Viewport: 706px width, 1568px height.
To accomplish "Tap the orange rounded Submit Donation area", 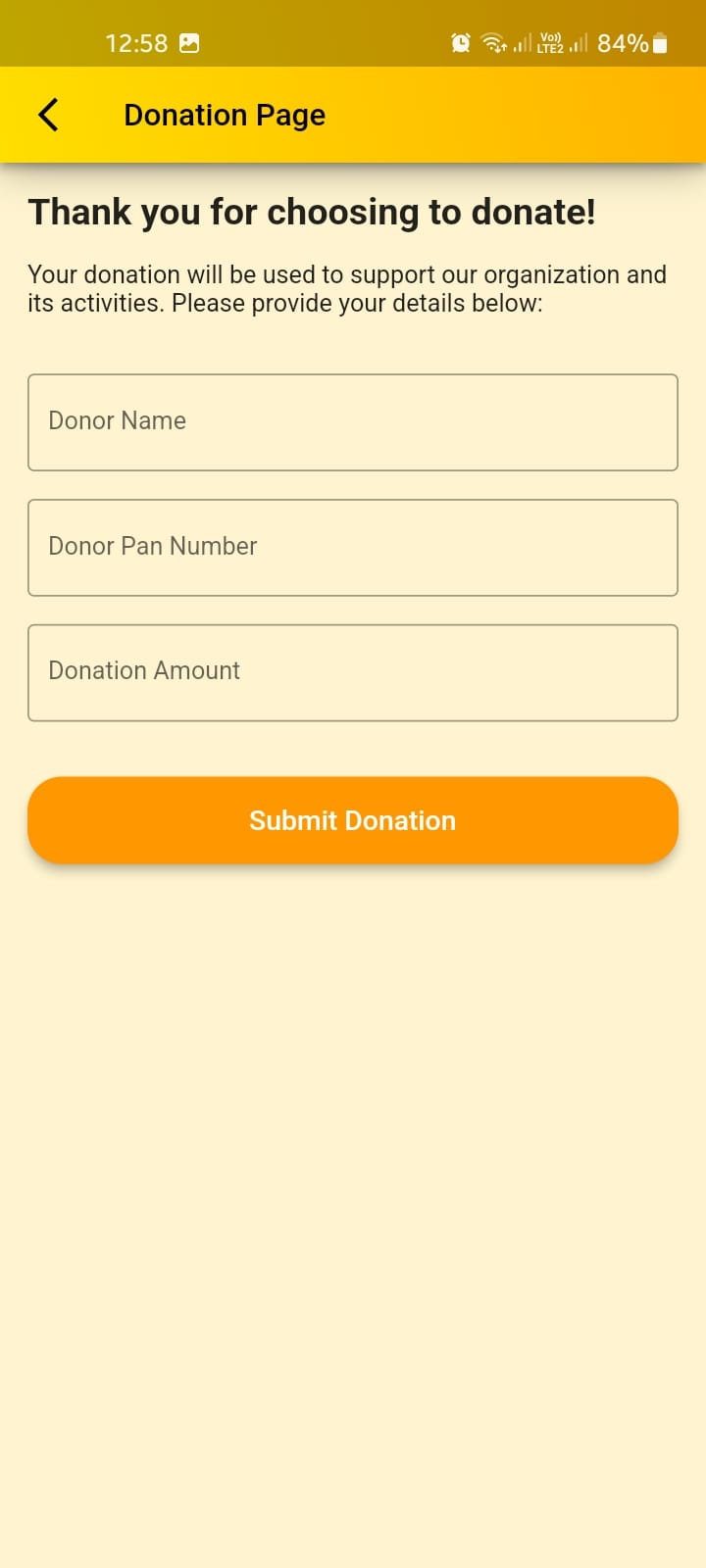I will [x=353, y=820].
